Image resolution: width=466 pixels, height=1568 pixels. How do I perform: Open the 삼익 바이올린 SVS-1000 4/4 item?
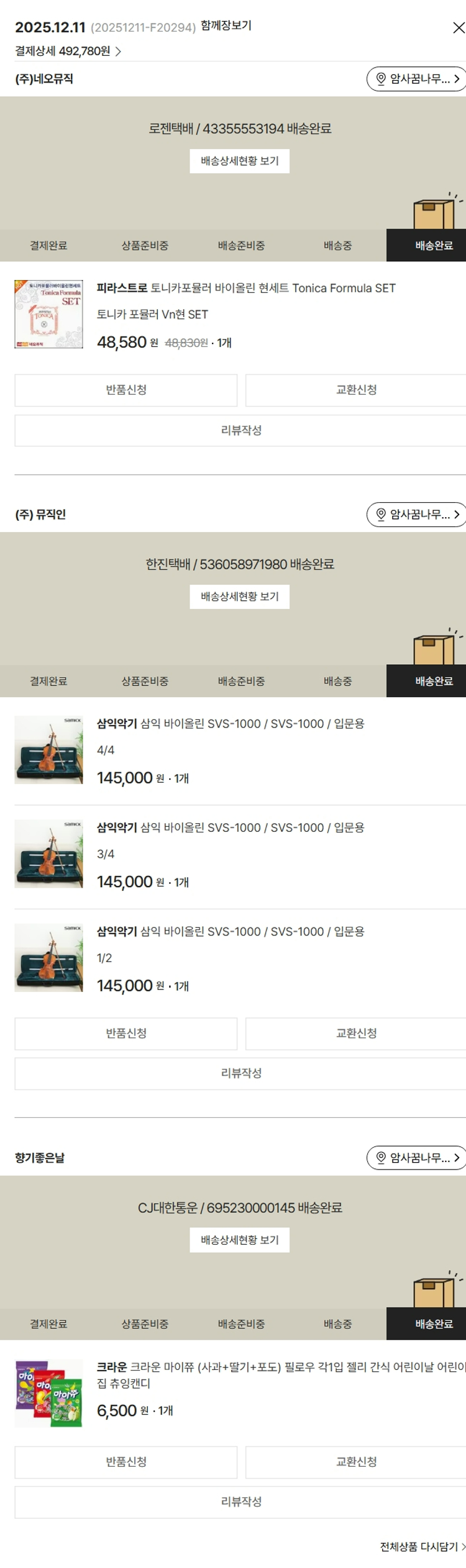click(x=230, y=724)
